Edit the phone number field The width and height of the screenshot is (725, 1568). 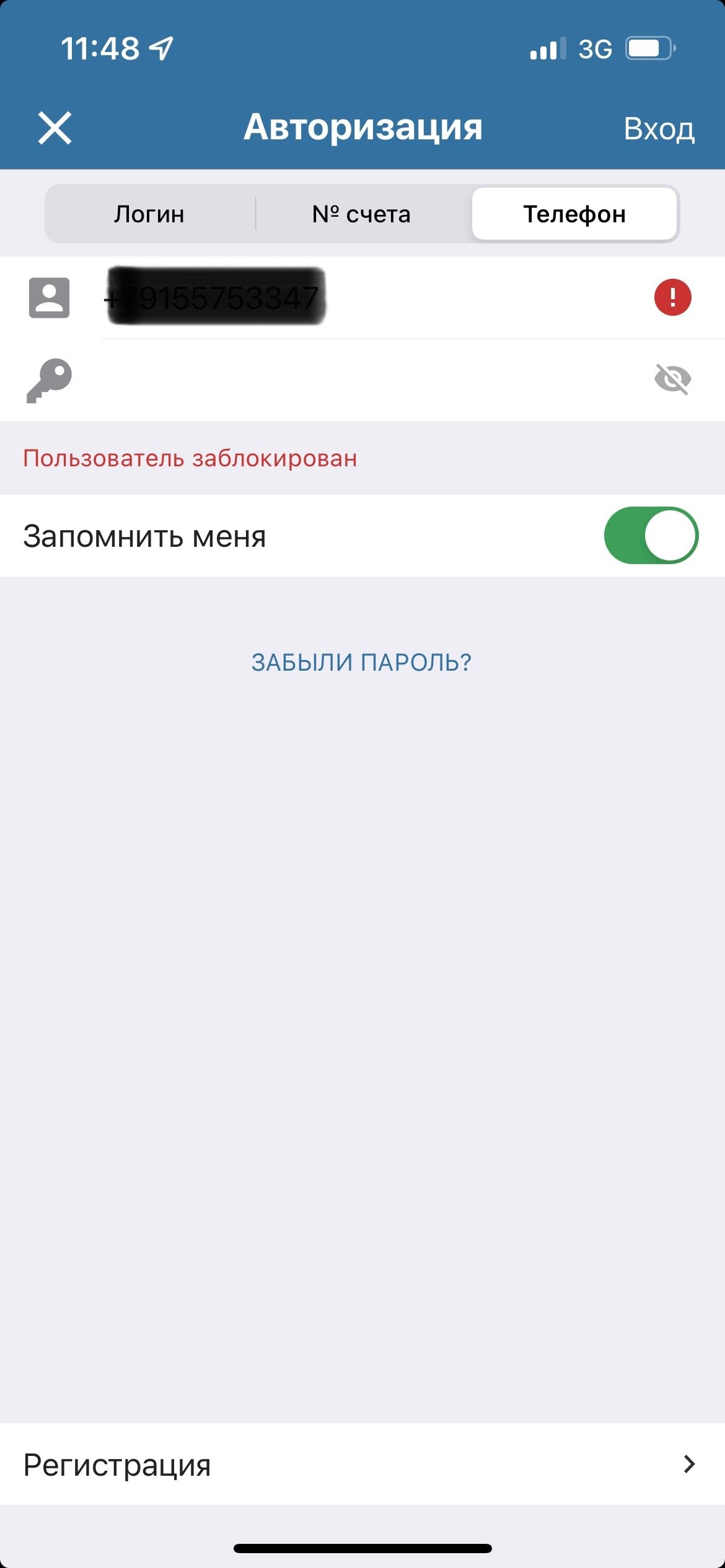point(372,297)
